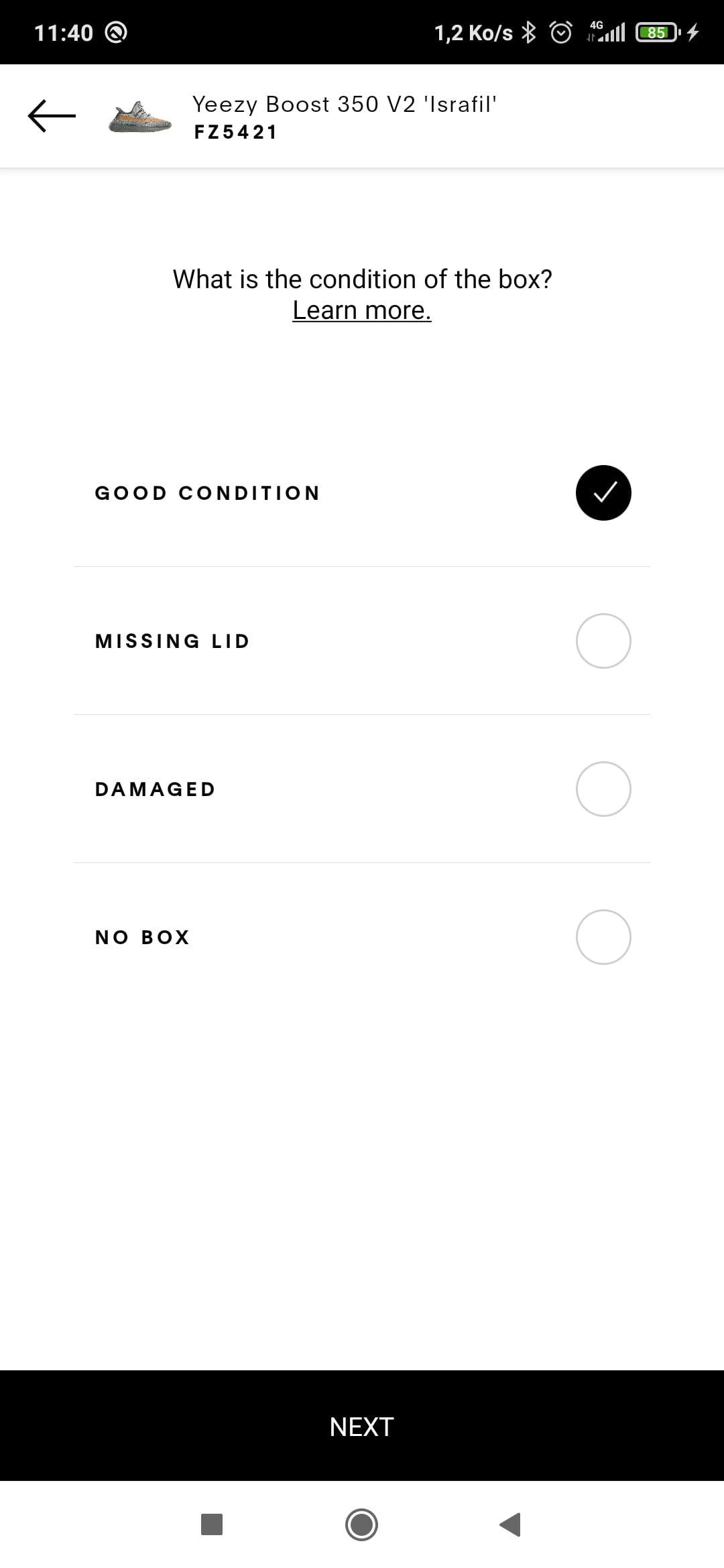Mark the box as Damaged

click(362, 789)
